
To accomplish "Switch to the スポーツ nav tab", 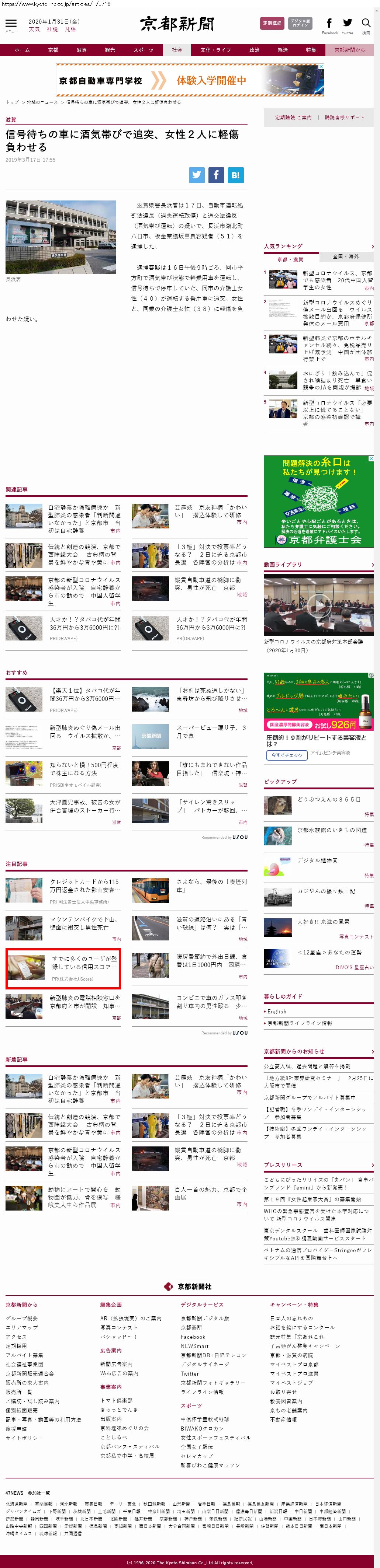I will [x=143, y=50].
